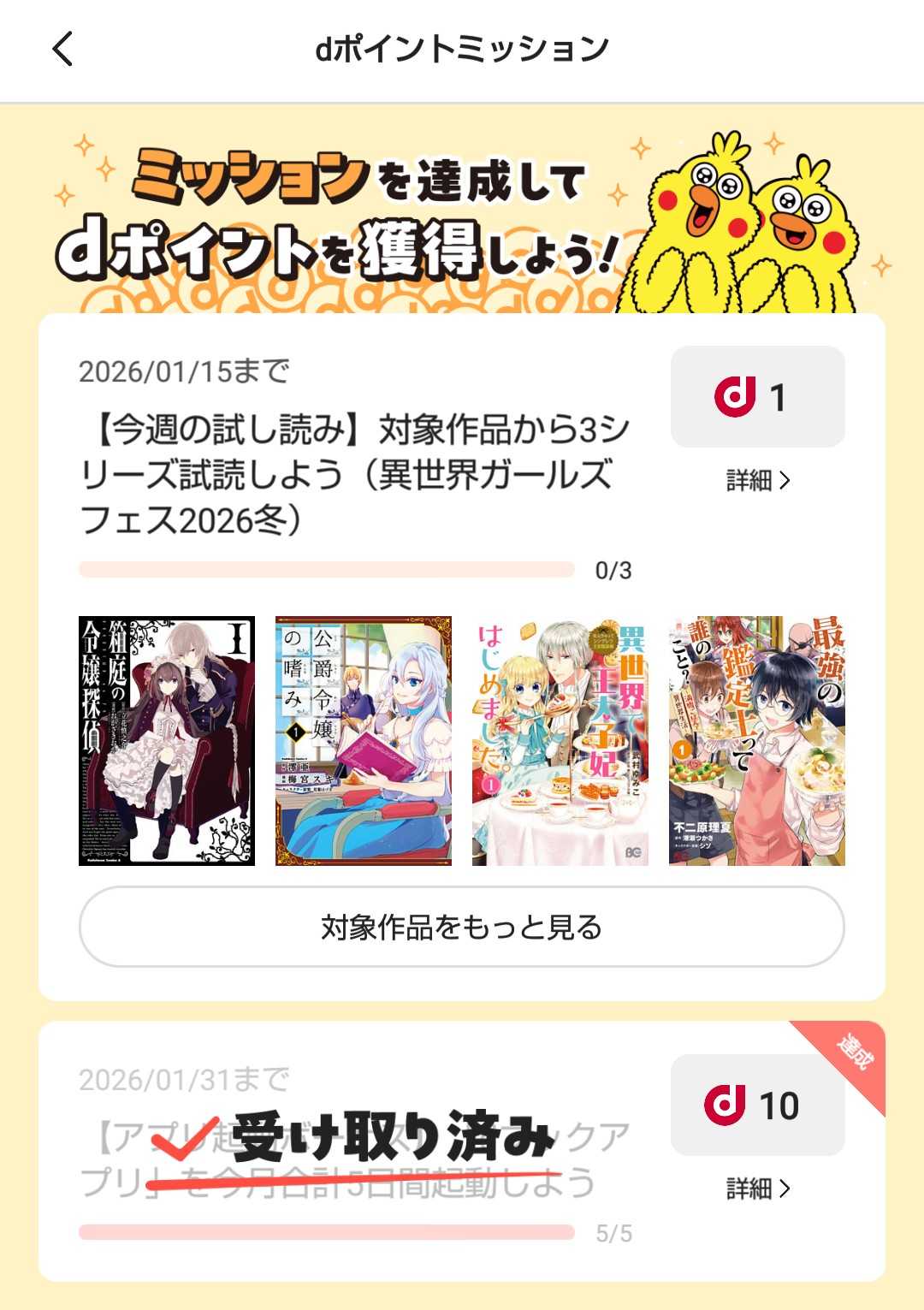The image size is (924, 1310).
Task: Open 詳細 for the 今週の試し読み mission
Action: tap(757, 480)
